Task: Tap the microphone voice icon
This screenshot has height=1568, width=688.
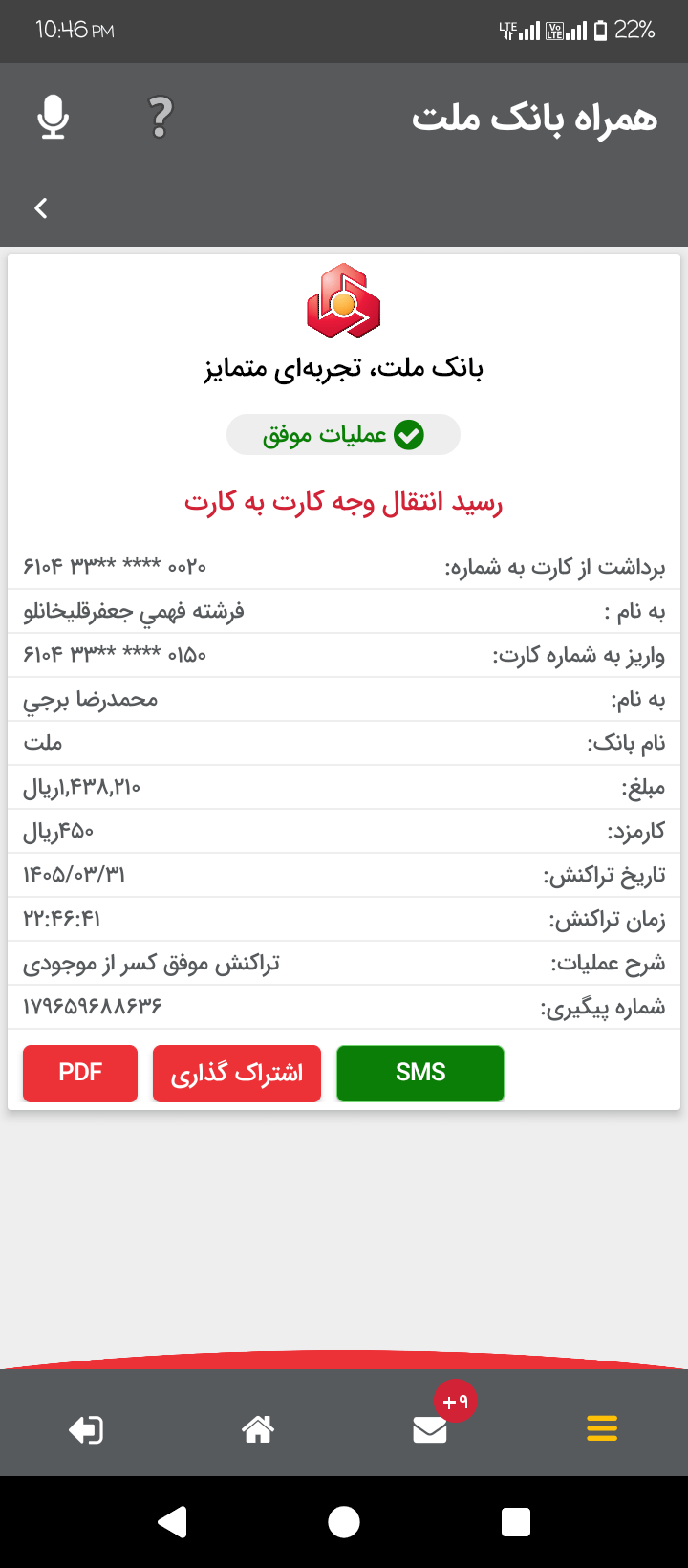Action: (54, 119)
